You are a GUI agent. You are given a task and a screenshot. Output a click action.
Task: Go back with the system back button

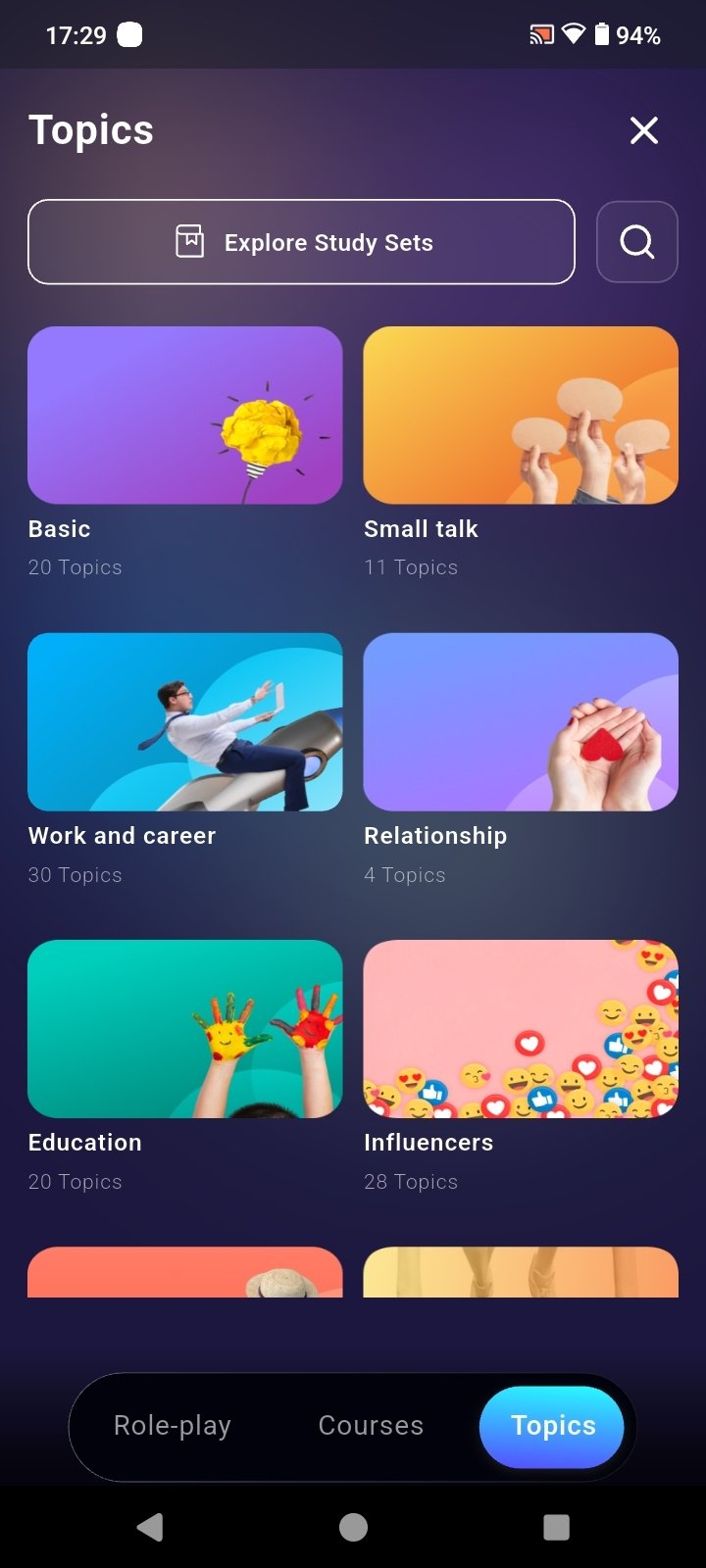150,1527
